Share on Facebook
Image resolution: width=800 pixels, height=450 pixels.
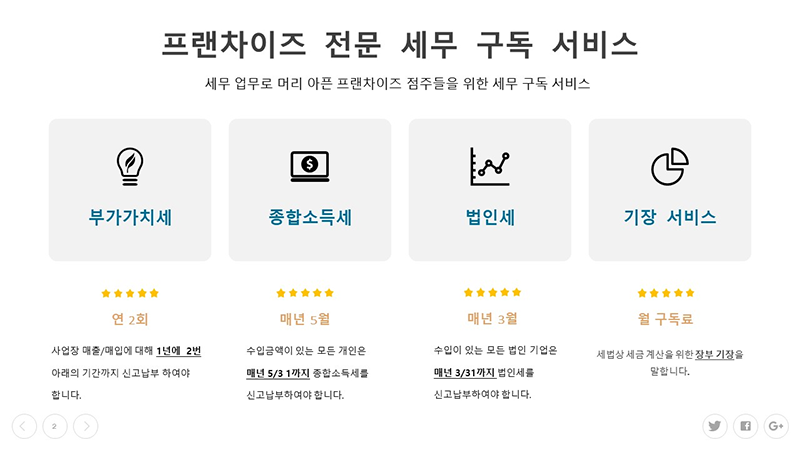point(745,426)
